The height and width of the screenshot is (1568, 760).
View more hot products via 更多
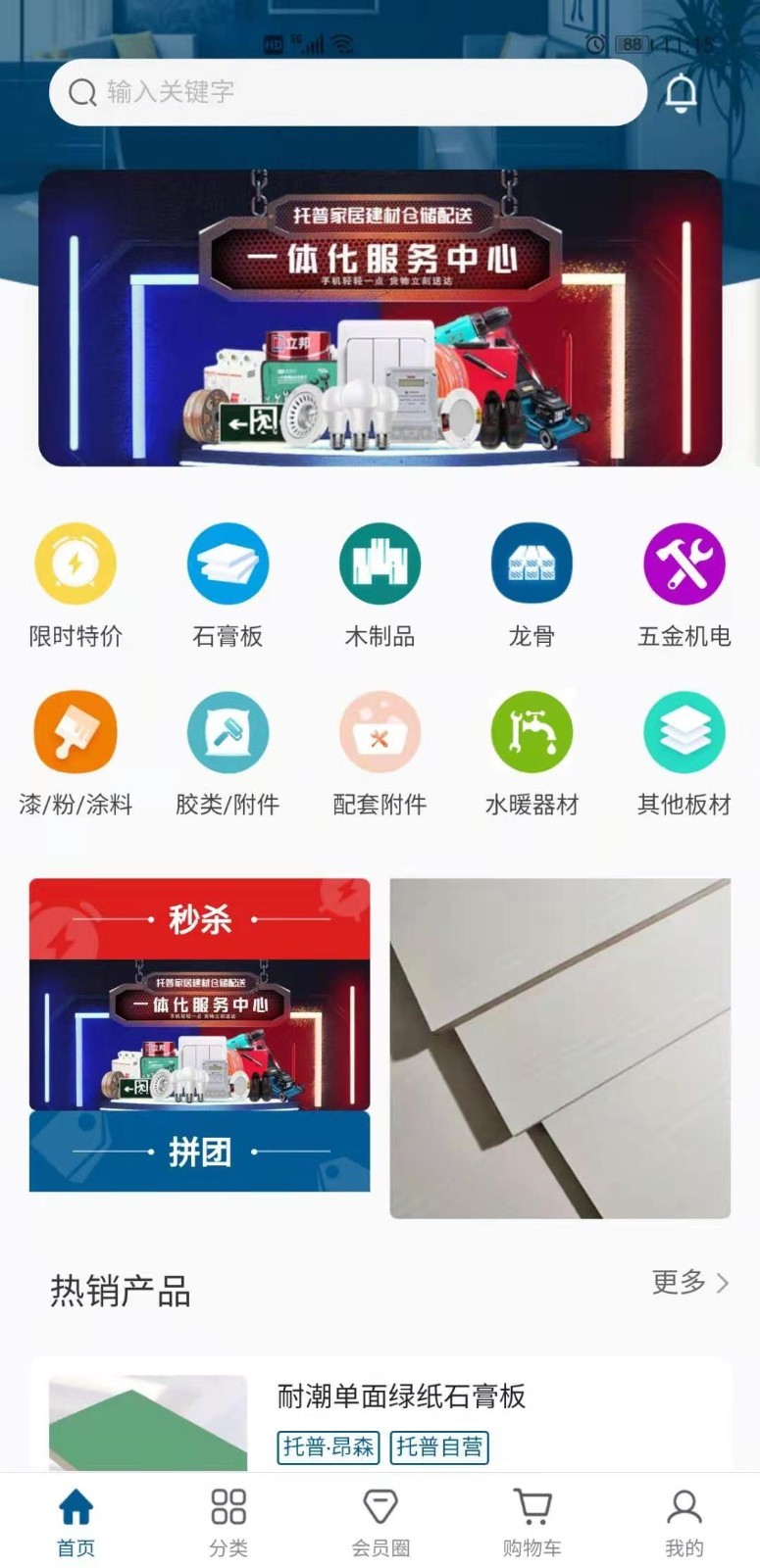[690, 1282]
